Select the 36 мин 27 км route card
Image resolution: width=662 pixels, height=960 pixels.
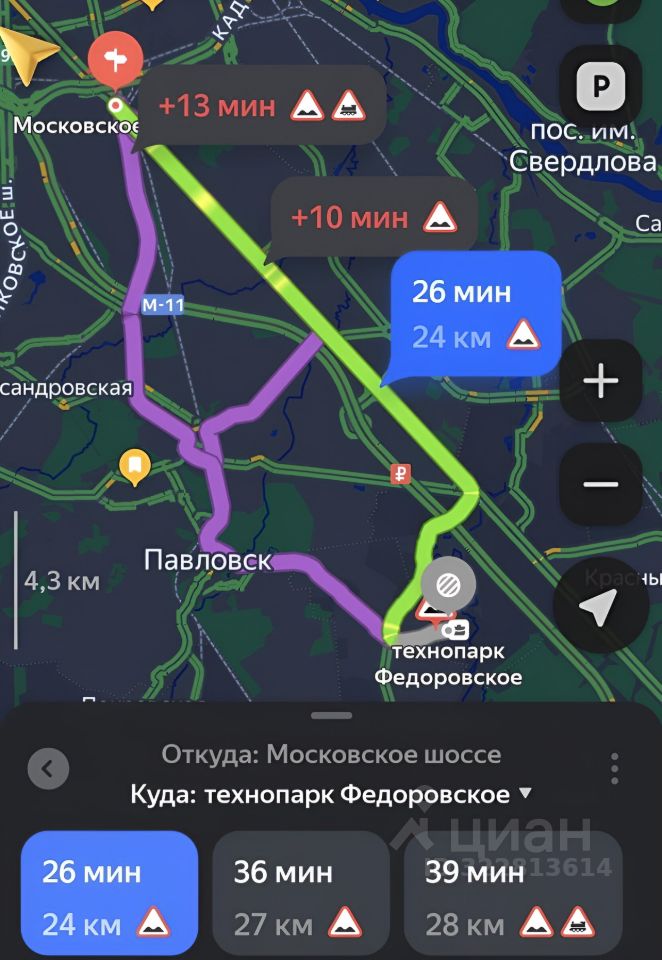(x=300, y=893)
